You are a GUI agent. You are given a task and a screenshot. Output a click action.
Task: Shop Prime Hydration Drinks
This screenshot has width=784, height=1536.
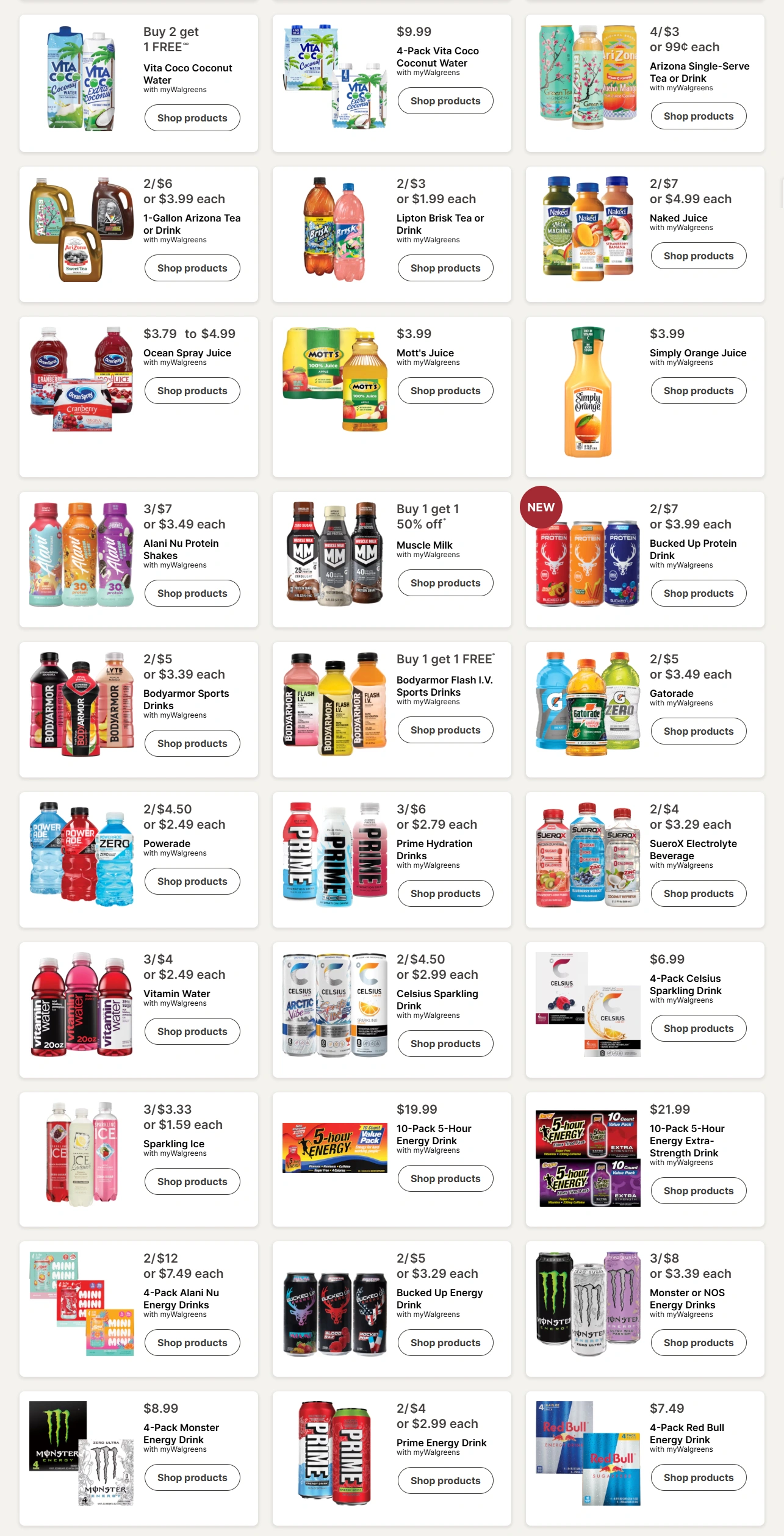click(x=445, y=893)
